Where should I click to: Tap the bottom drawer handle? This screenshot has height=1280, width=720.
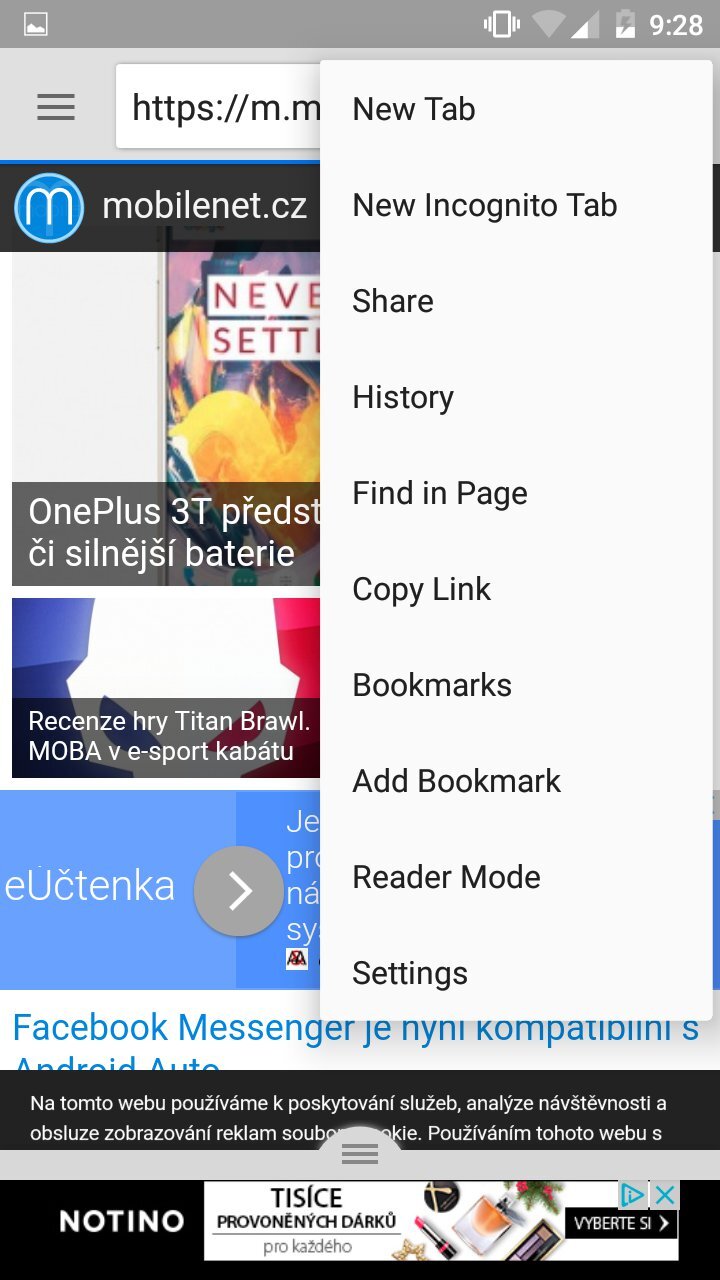click(x=360, y=1154)
